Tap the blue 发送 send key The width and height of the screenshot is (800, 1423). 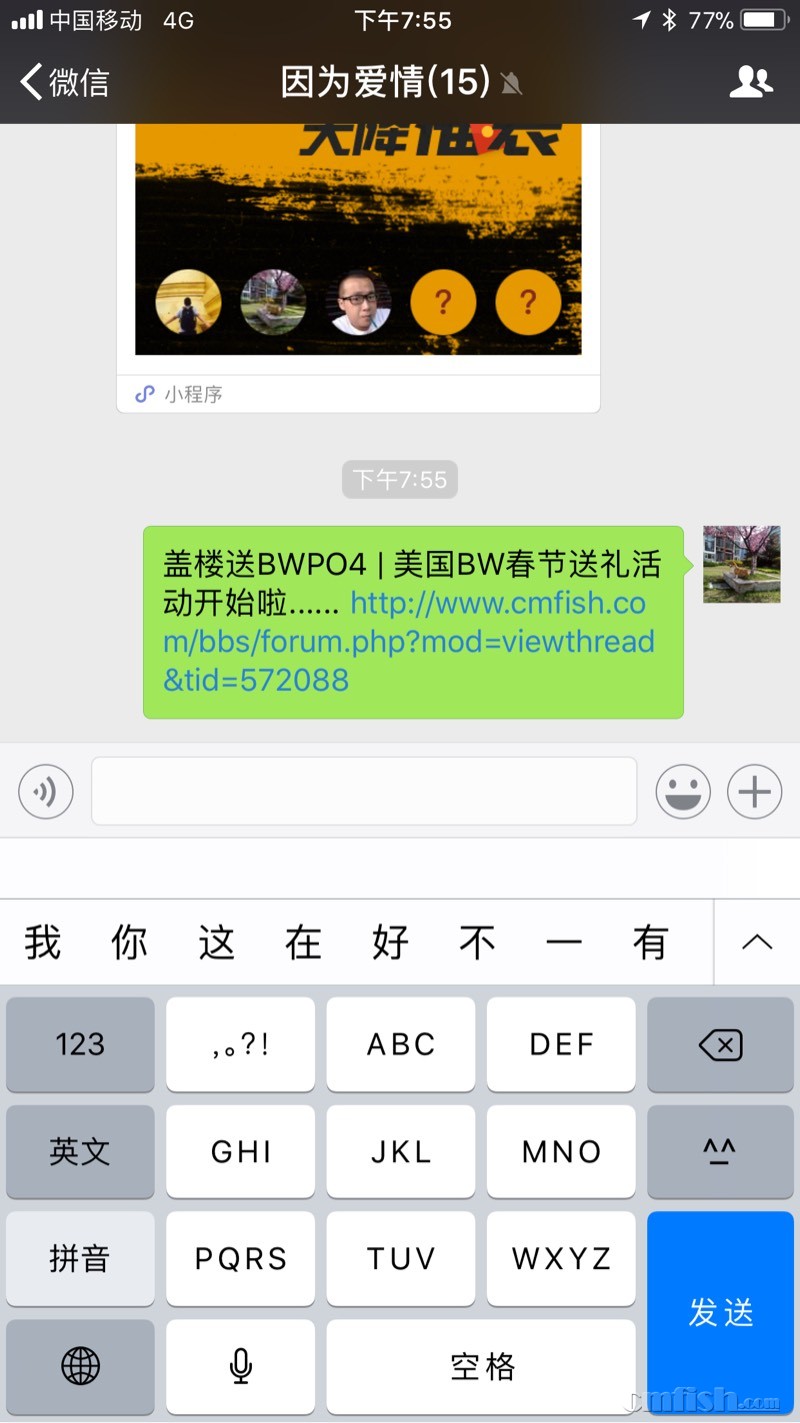pos(721,1311)
